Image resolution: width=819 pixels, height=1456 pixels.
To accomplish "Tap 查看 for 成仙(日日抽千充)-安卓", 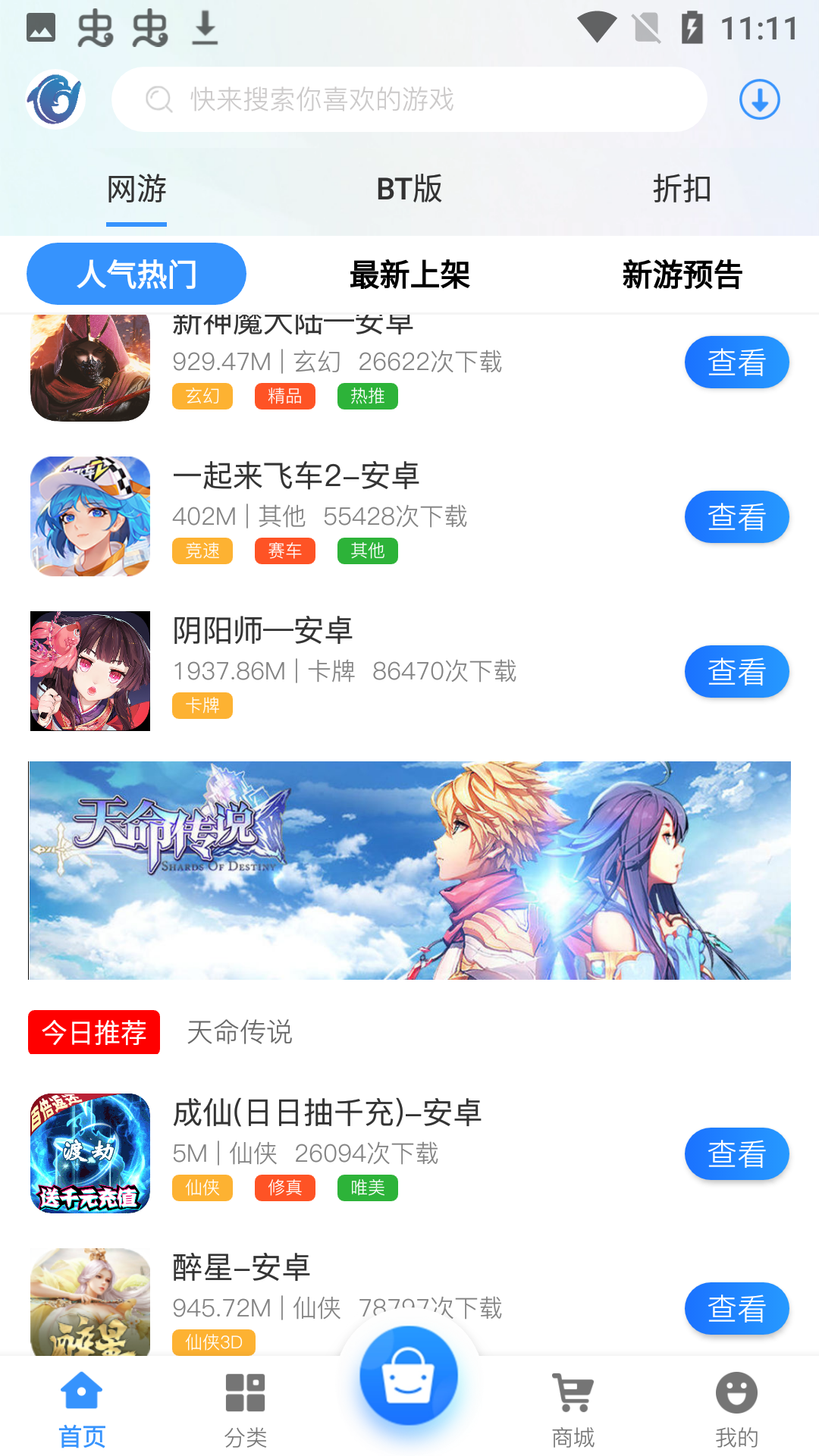I will 736,1154.
